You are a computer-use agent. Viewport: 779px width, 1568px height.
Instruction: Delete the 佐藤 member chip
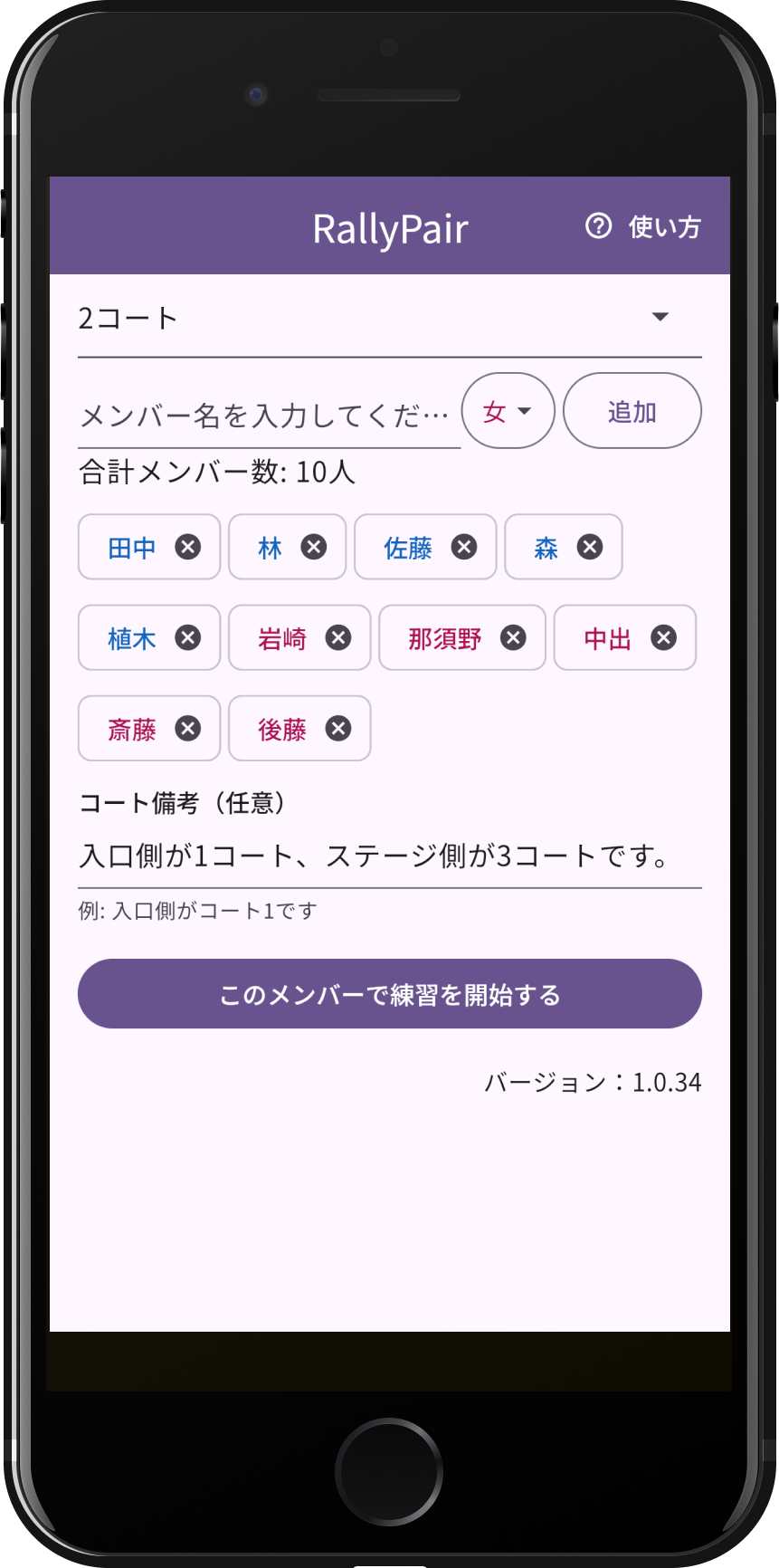(x=464, y=547)
